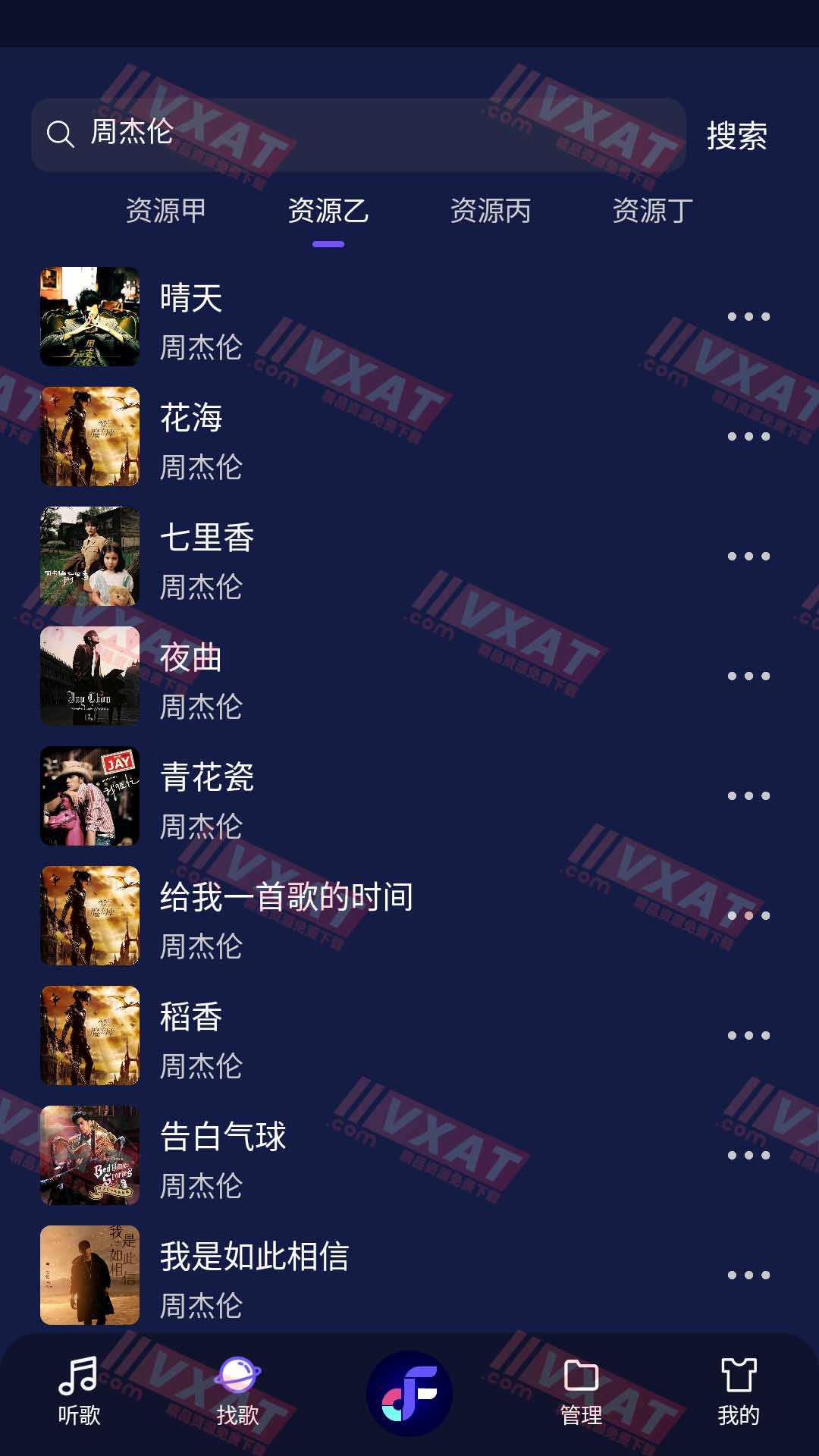Switch to the 资源丁 tab
The height and width of the screenshot is (1456, 819).
pos(653,212)
